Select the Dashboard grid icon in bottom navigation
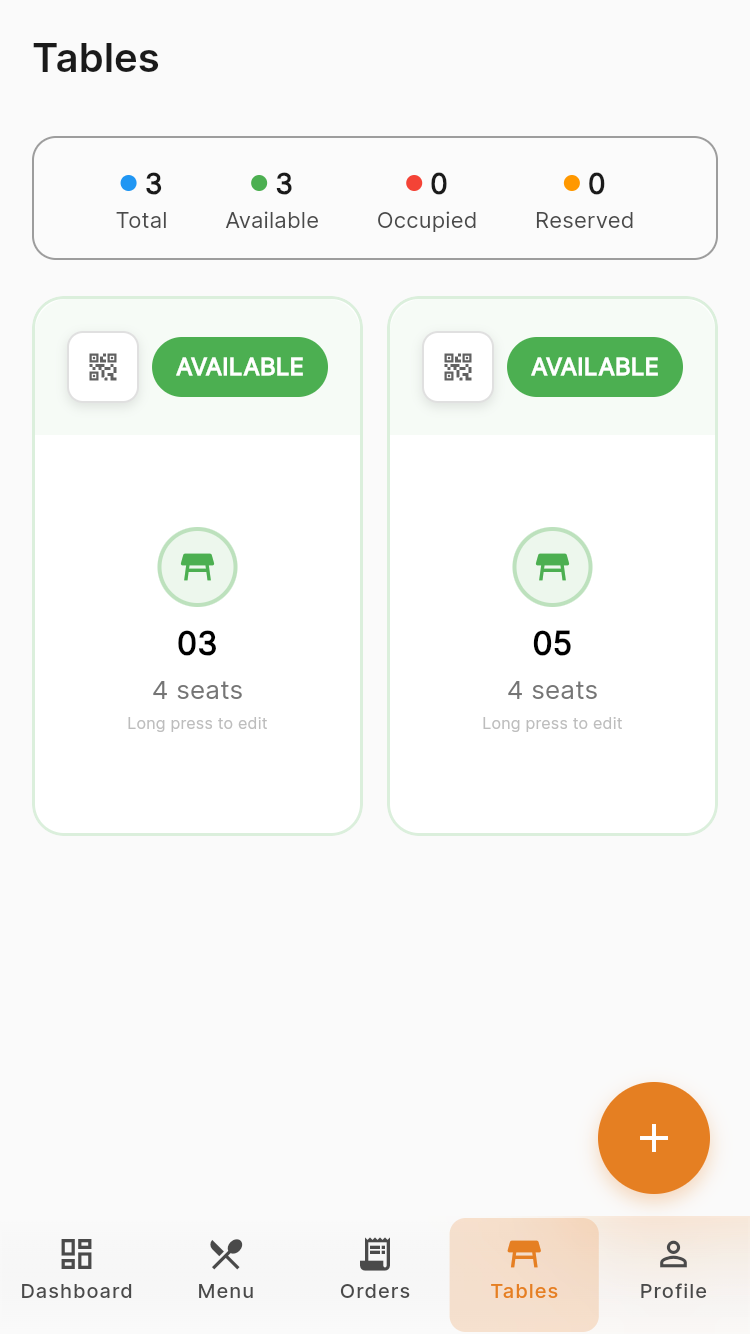The width and height of the screenshot is (750, 1334). click(x=76, y=1254)
